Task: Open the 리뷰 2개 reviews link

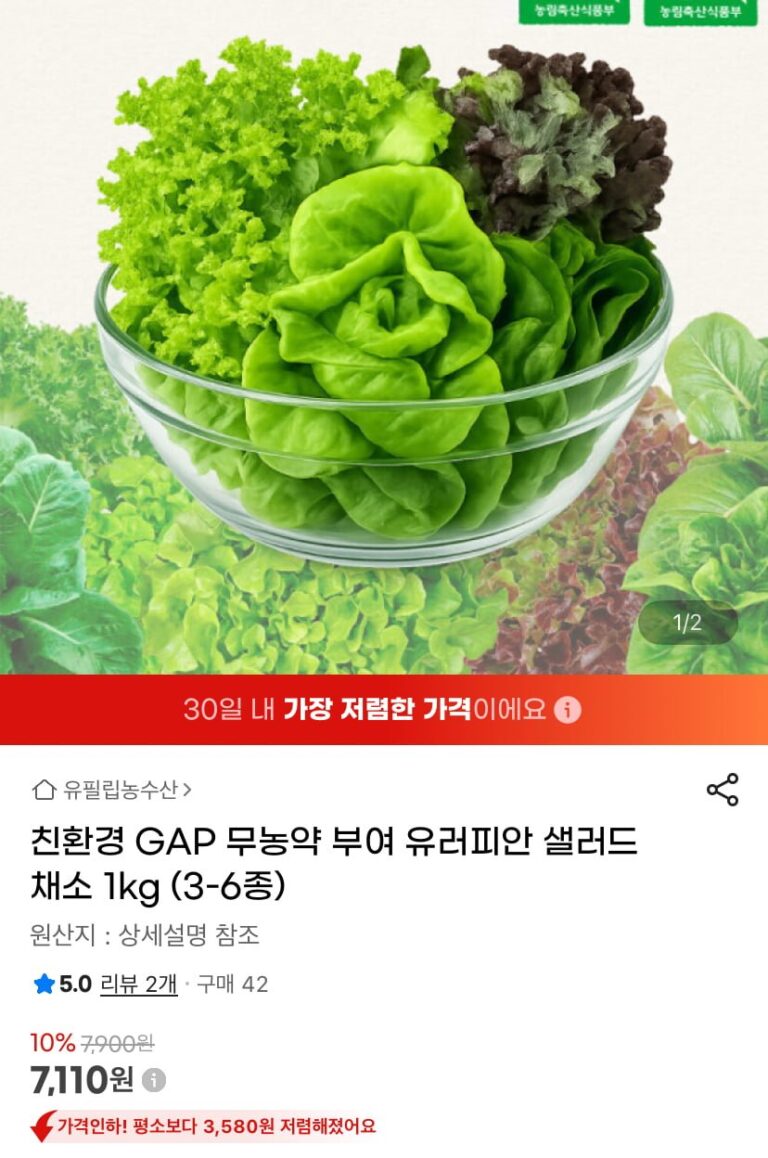Action: [138, 984]
